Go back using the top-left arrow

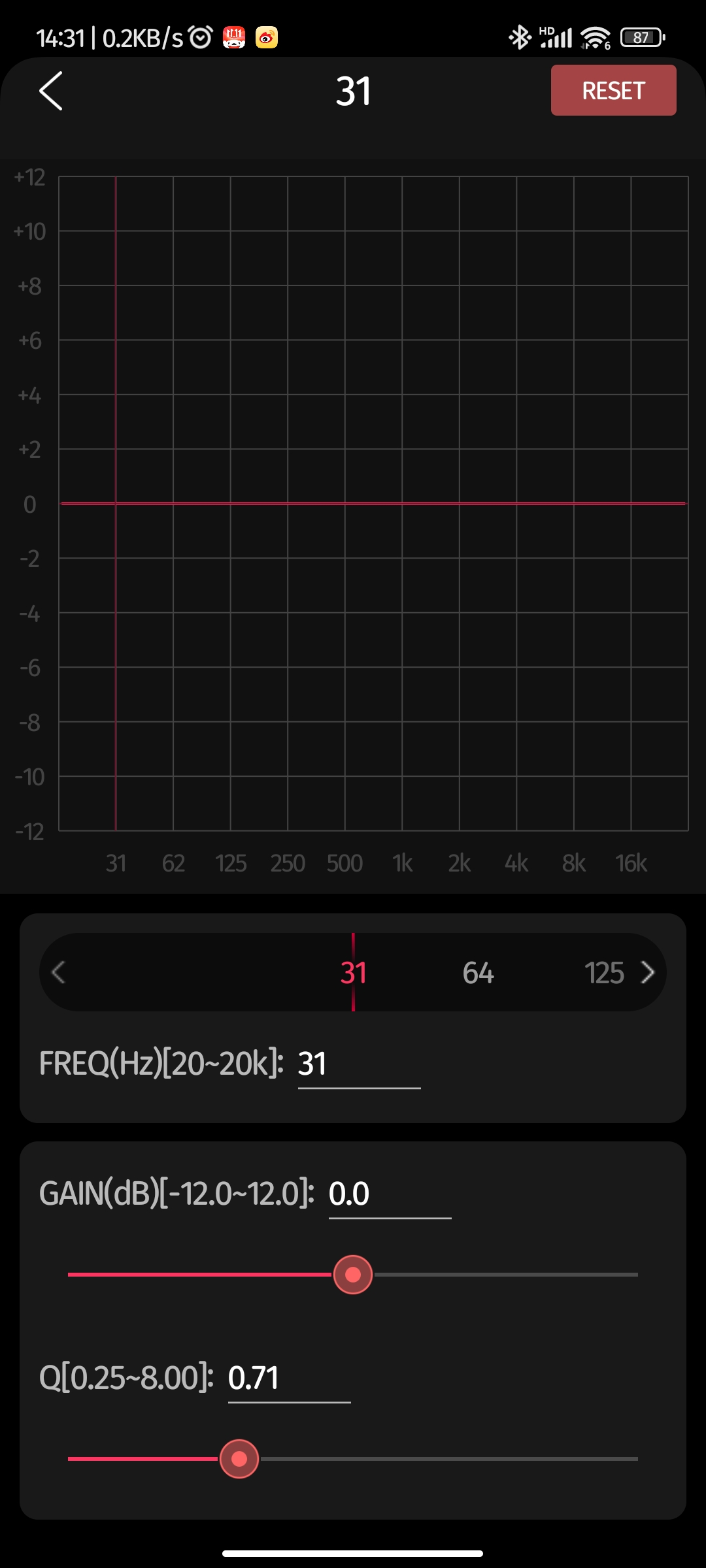click(51, 91)
